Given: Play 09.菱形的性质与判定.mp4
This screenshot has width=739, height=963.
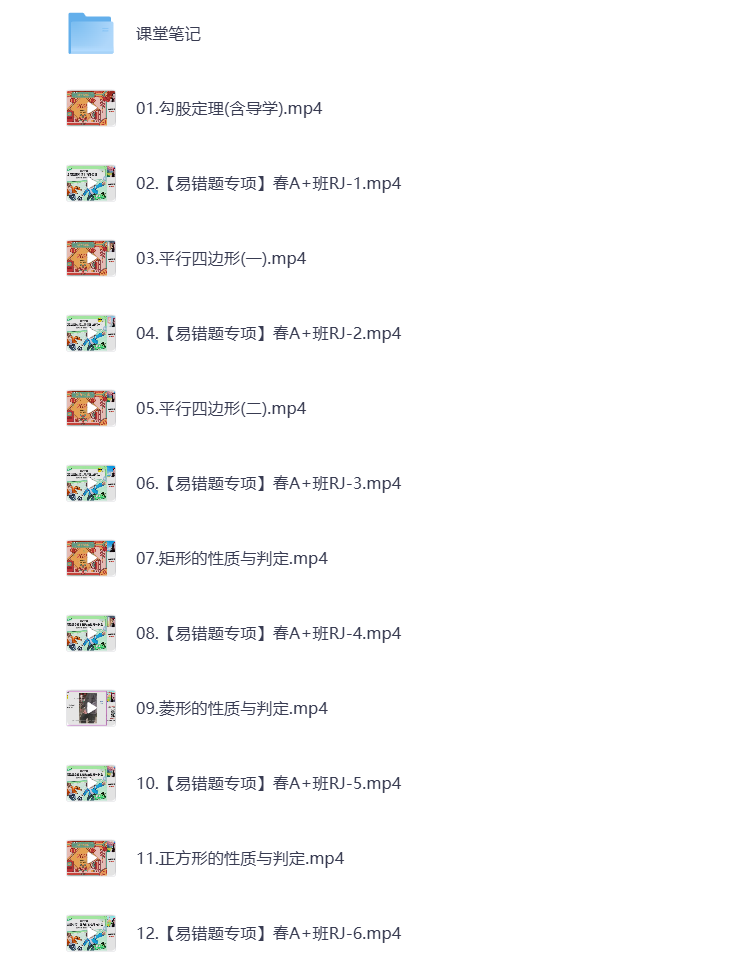Looking at the screenshot, I should [x=231, y=709].
